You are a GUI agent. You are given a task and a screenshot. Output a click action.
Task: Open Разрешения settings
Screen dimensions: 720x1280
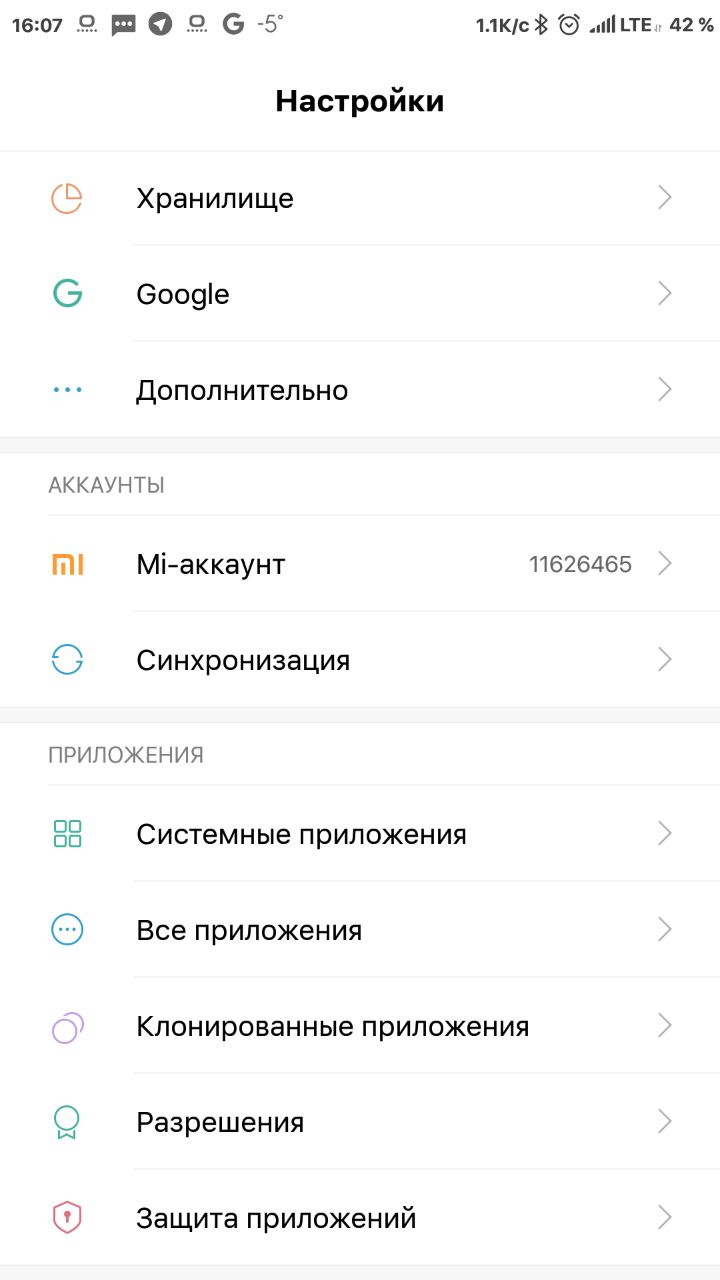(x=360, y=1122)
